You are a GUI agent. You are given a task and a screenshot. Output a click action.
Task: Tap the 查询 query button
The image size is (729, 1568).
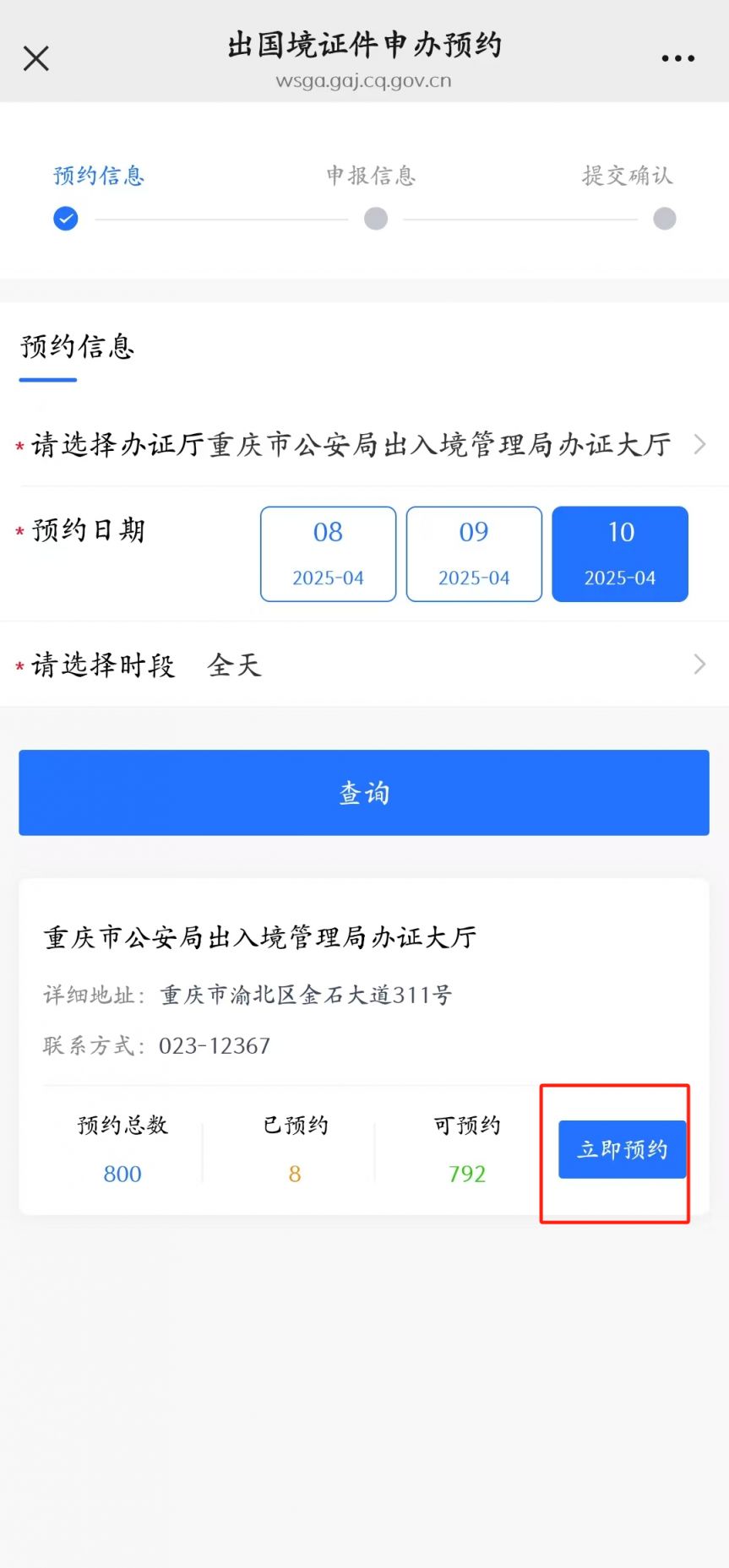(364, 793)
